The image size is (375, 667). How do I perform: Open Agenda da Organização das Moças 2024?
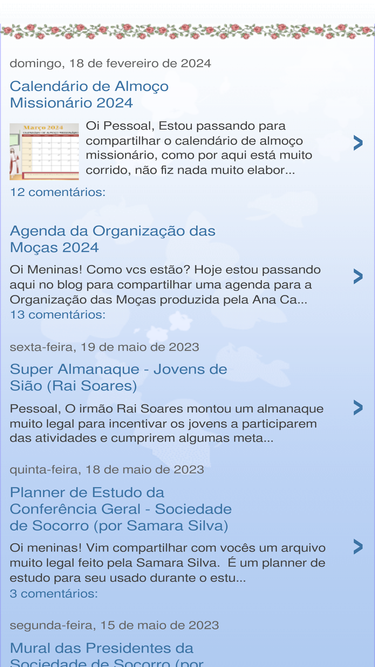tap(113, 239)
